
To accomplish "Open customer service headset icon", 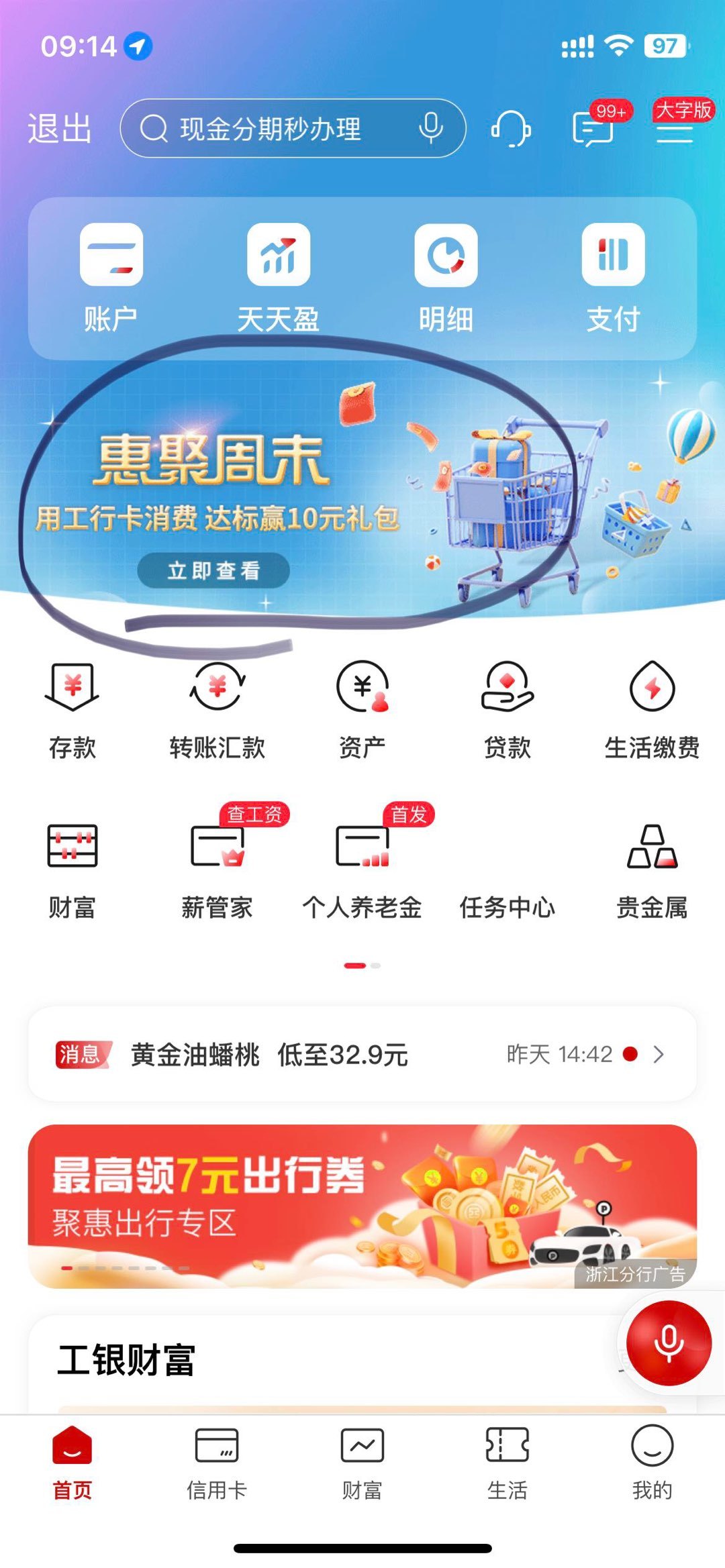I will point(511,127).
